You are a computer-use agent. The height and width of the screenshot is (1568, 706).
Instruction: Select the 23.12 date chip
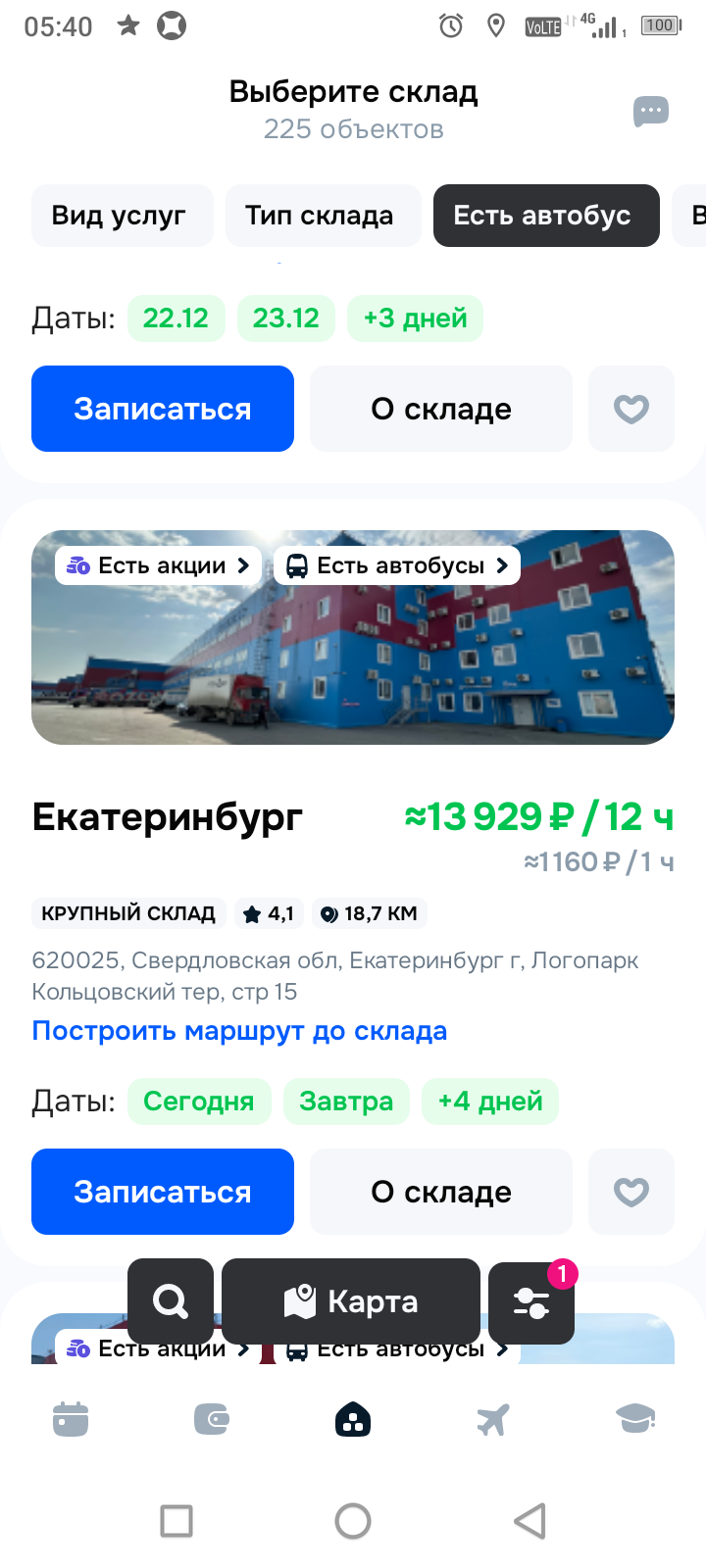[x=285, y=318]
